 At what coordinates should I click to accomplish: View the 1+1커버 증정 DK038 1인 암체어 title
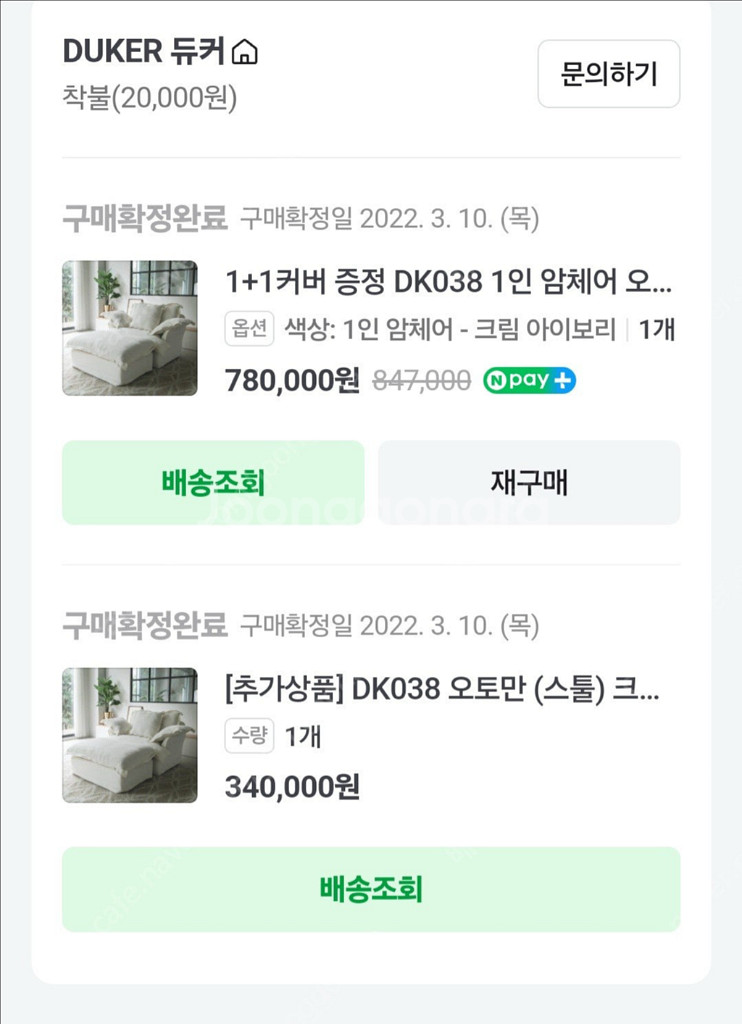pyautogui.click(x=449, y=282)
